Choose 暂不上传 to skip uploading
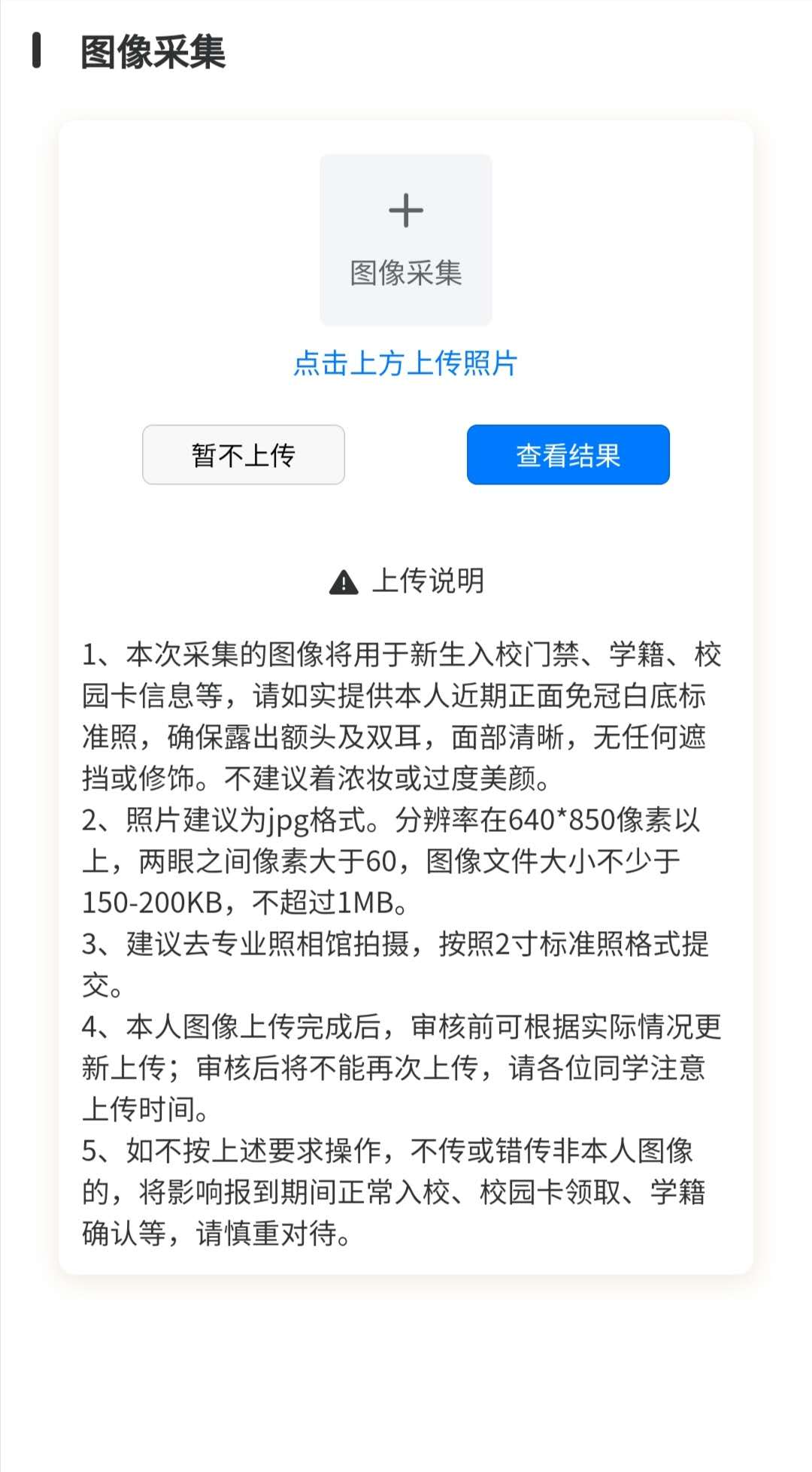The width and height of the screenshot is (812, 1472). tap(244, 455)
